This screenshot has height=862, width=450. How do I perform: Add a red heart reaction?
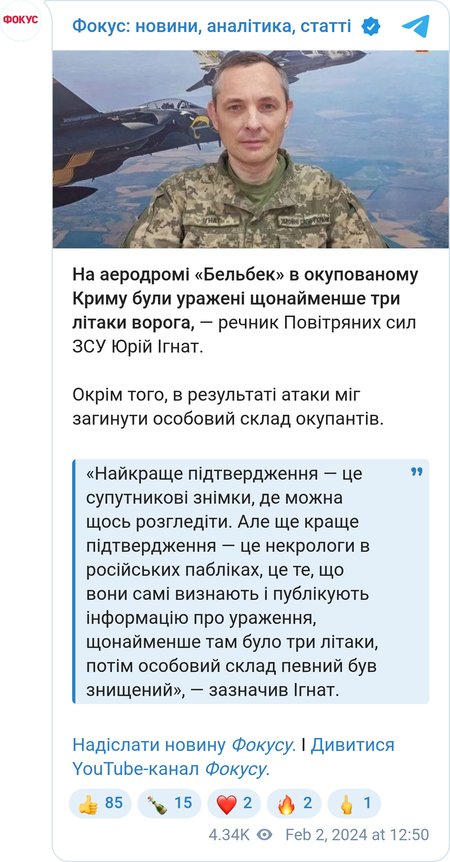234,803
